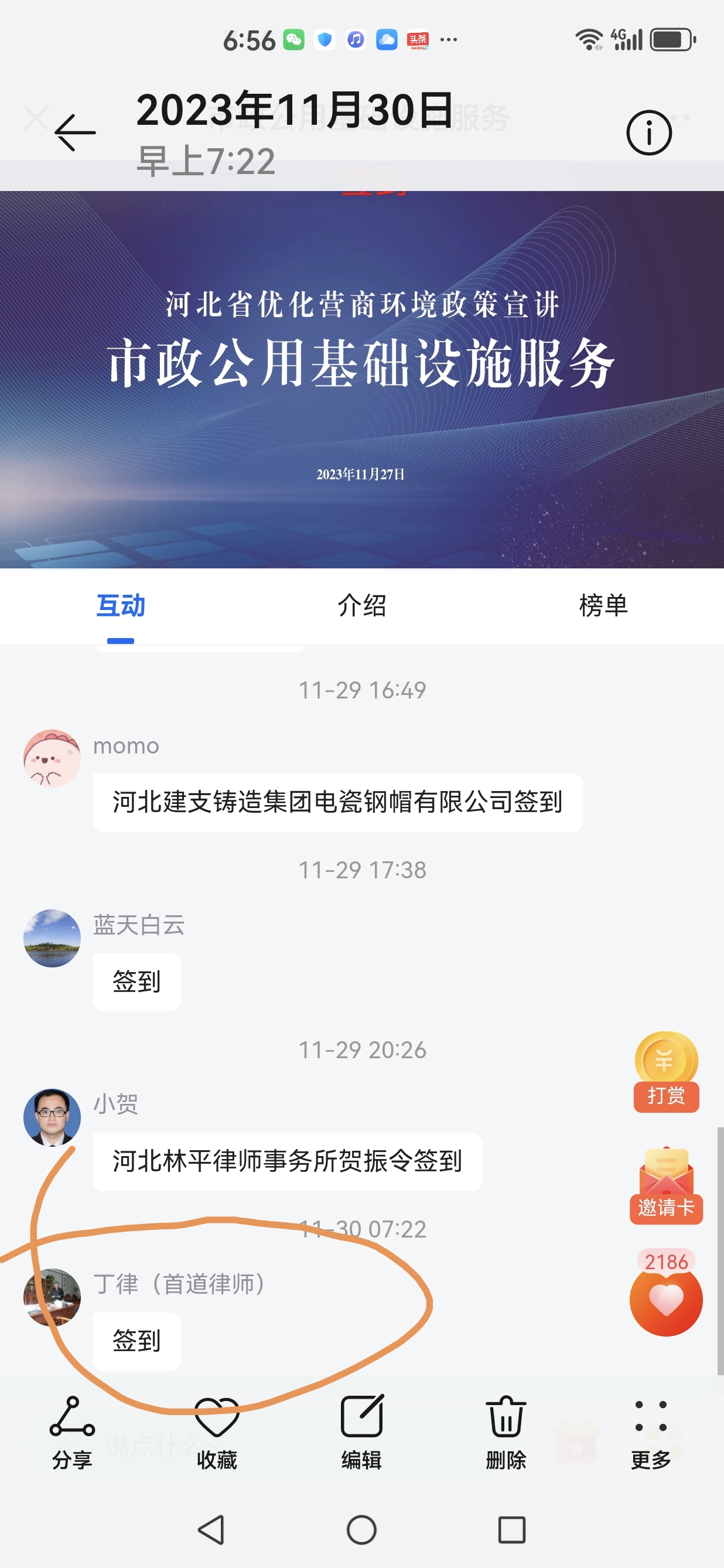Open the photo details info icon
The width and height of the screenshot is (724, 1568).
point(648,132)
